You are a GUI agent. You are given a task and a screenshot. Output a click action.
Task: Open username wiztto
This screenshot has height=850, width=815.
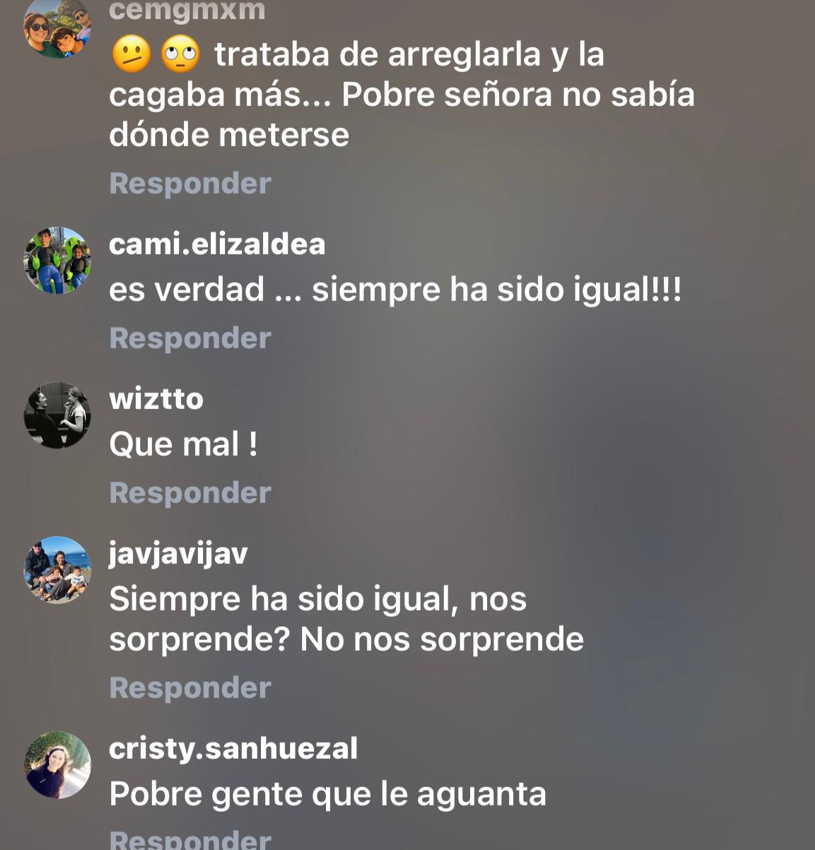[x=156, y=399]
